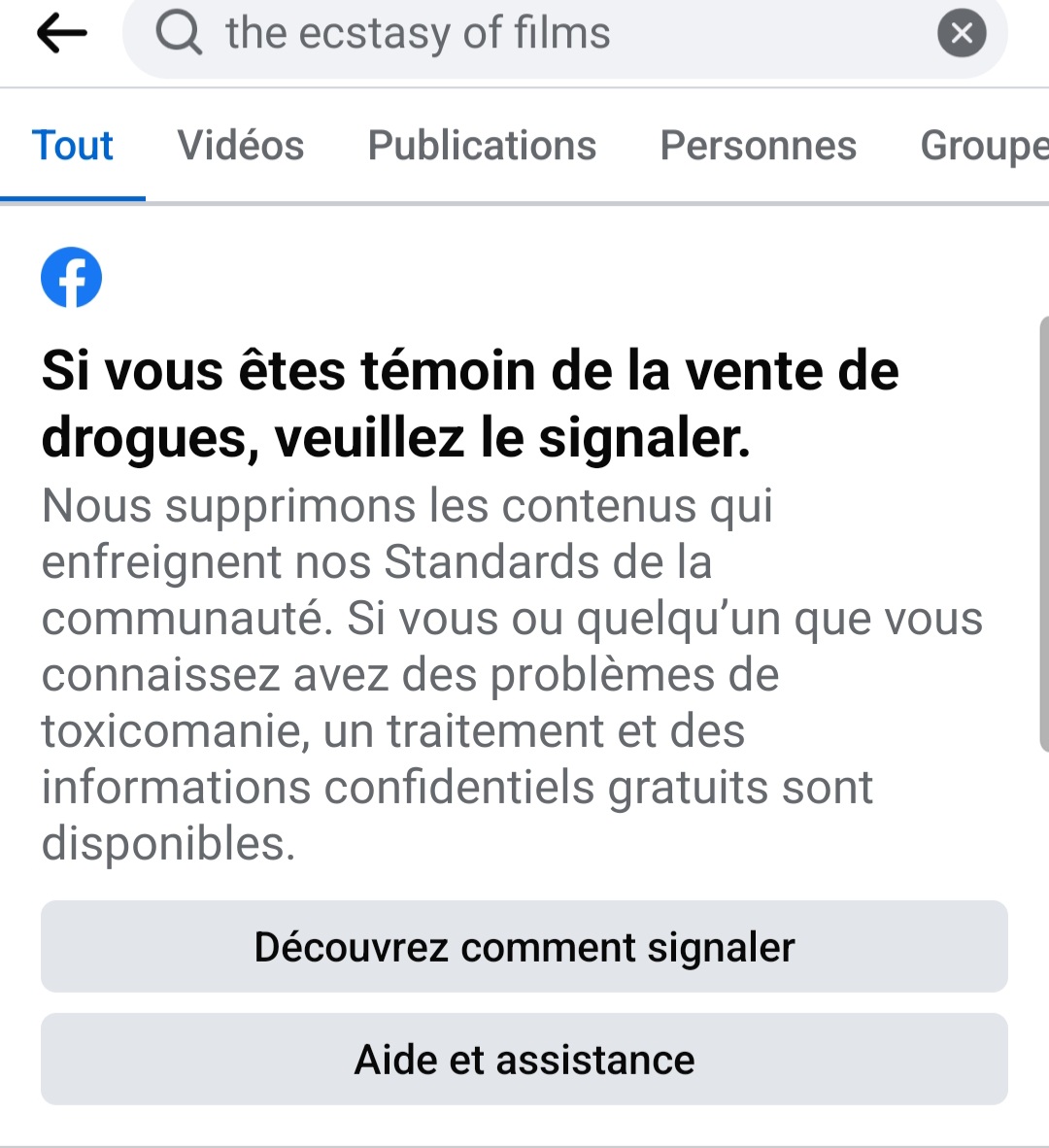Open Aide et assistance
This screenshot has width=1049, height=1148.
524,1060
